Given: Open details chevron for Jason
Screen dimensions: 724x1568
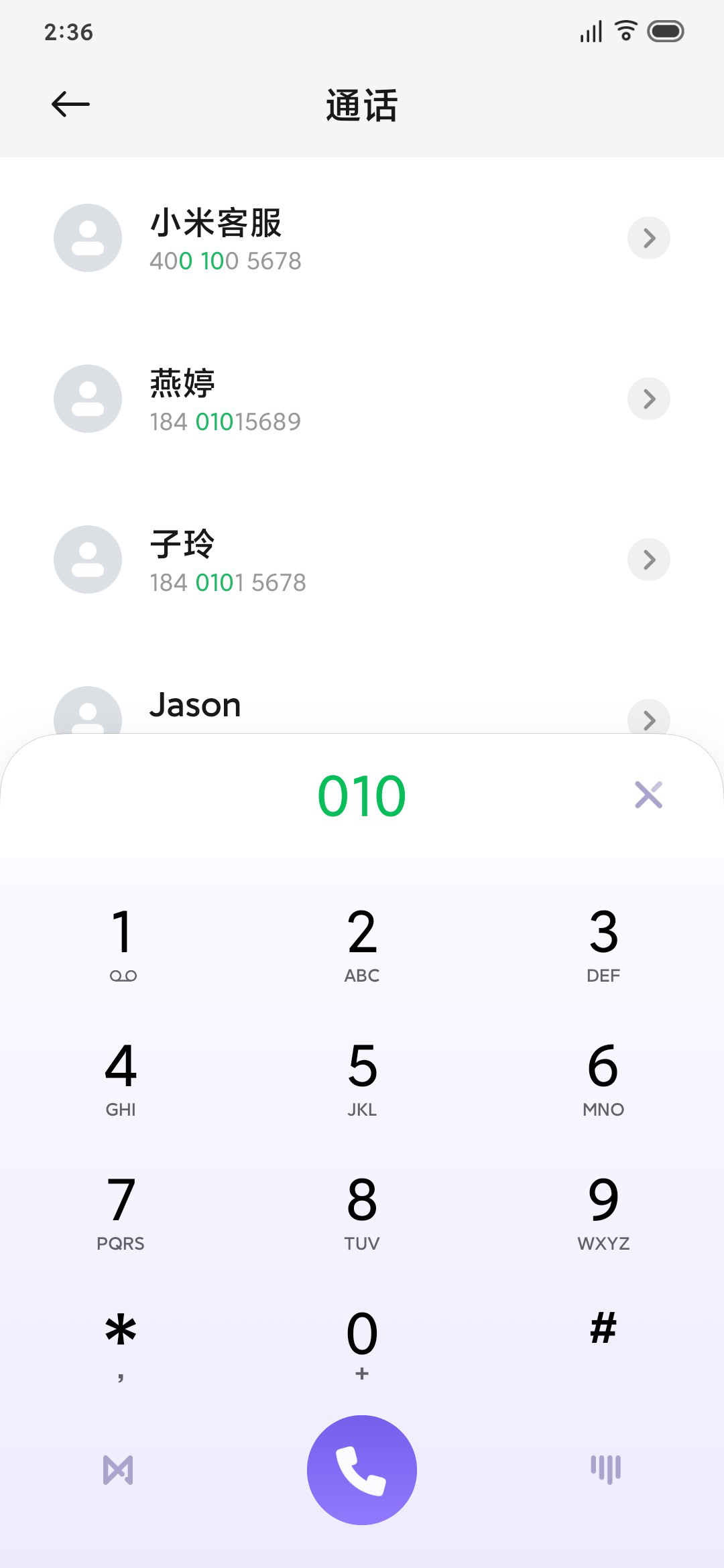Looking at the screenshot, I should [648, 718].
